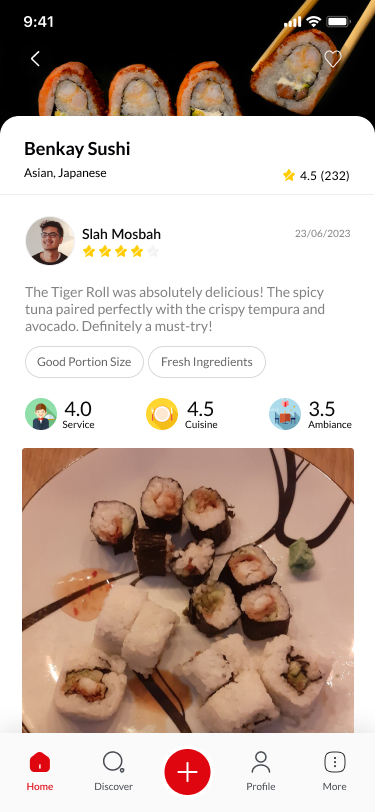Open Slah Mosbah's profile picture
Screen dimensions: 375x812
click(50, 241)
